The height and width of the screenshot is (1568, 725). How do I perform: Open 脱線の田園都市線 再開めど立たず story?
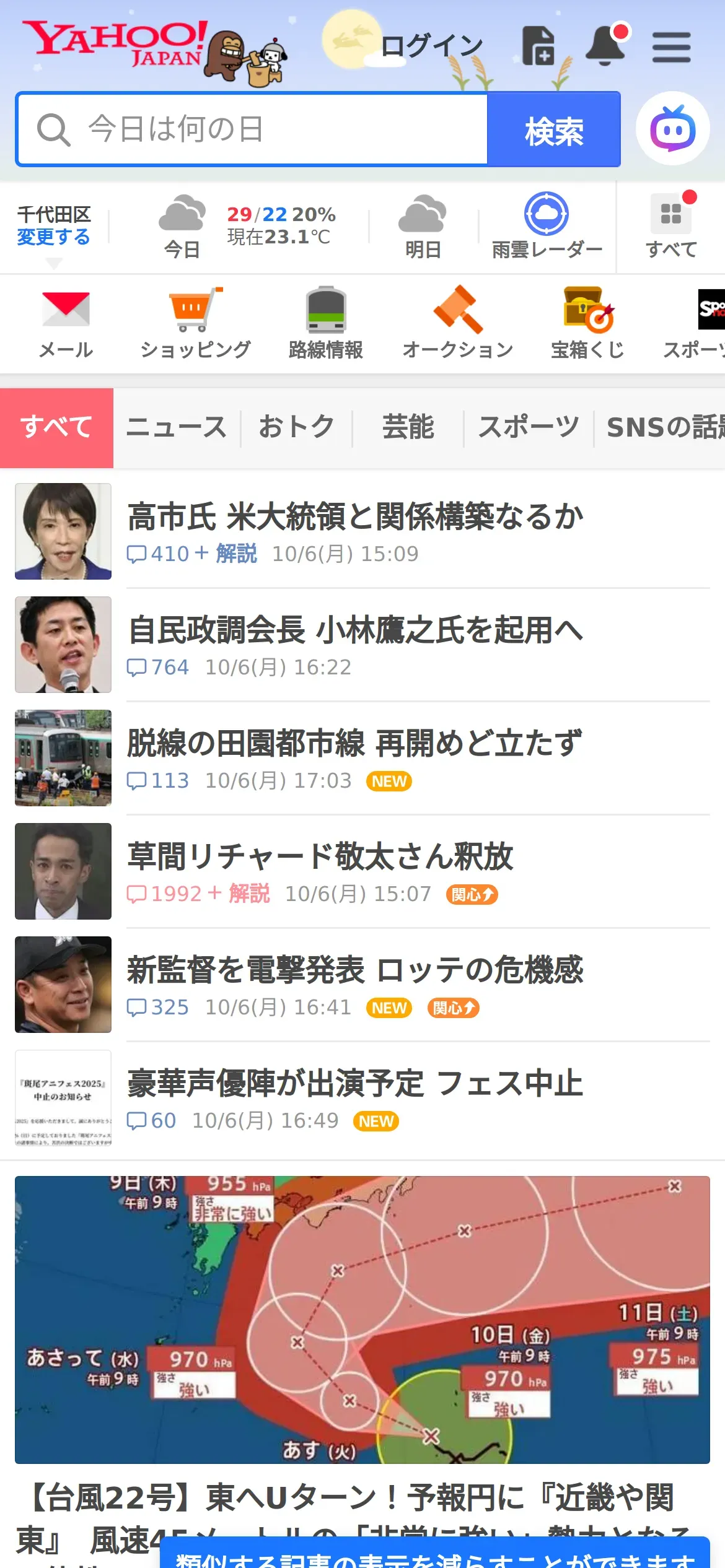[x=354, y=744]
